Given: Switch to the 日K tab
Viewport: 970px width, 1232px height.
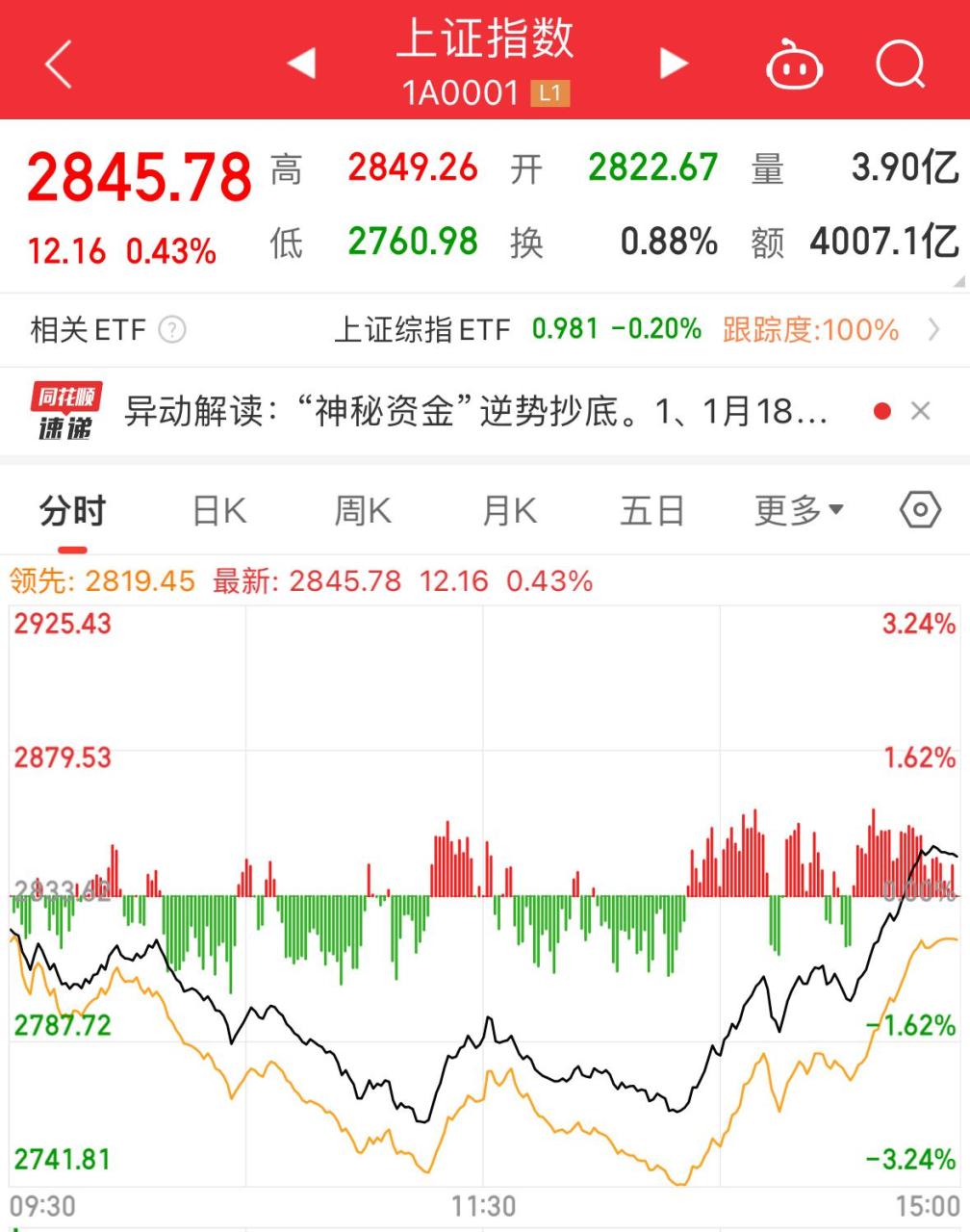Looking at the screenshot, I should point(218,510).
